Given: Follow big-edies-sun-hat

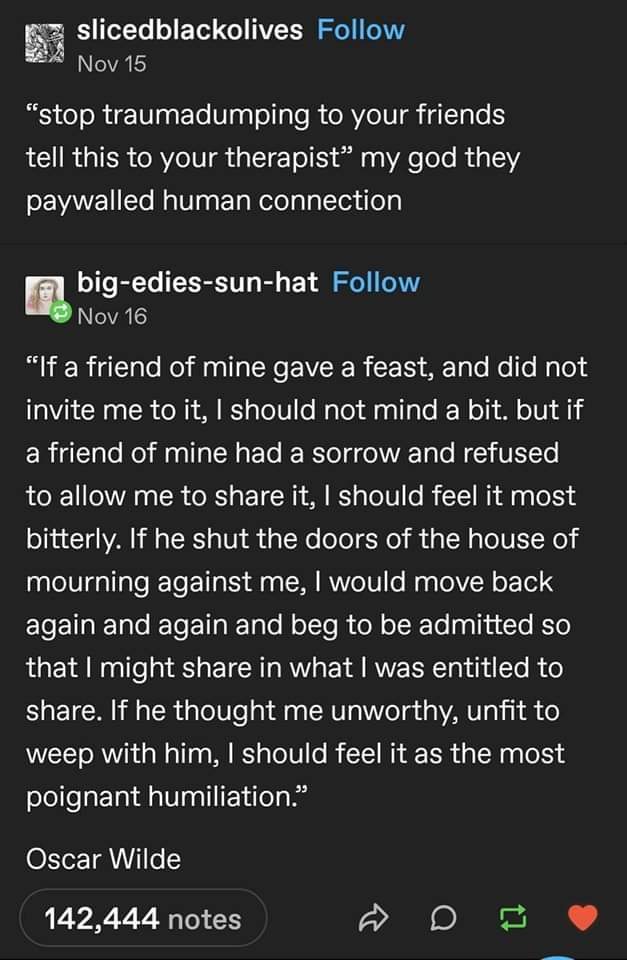Looking at the screenshot, I should point(375,282).
